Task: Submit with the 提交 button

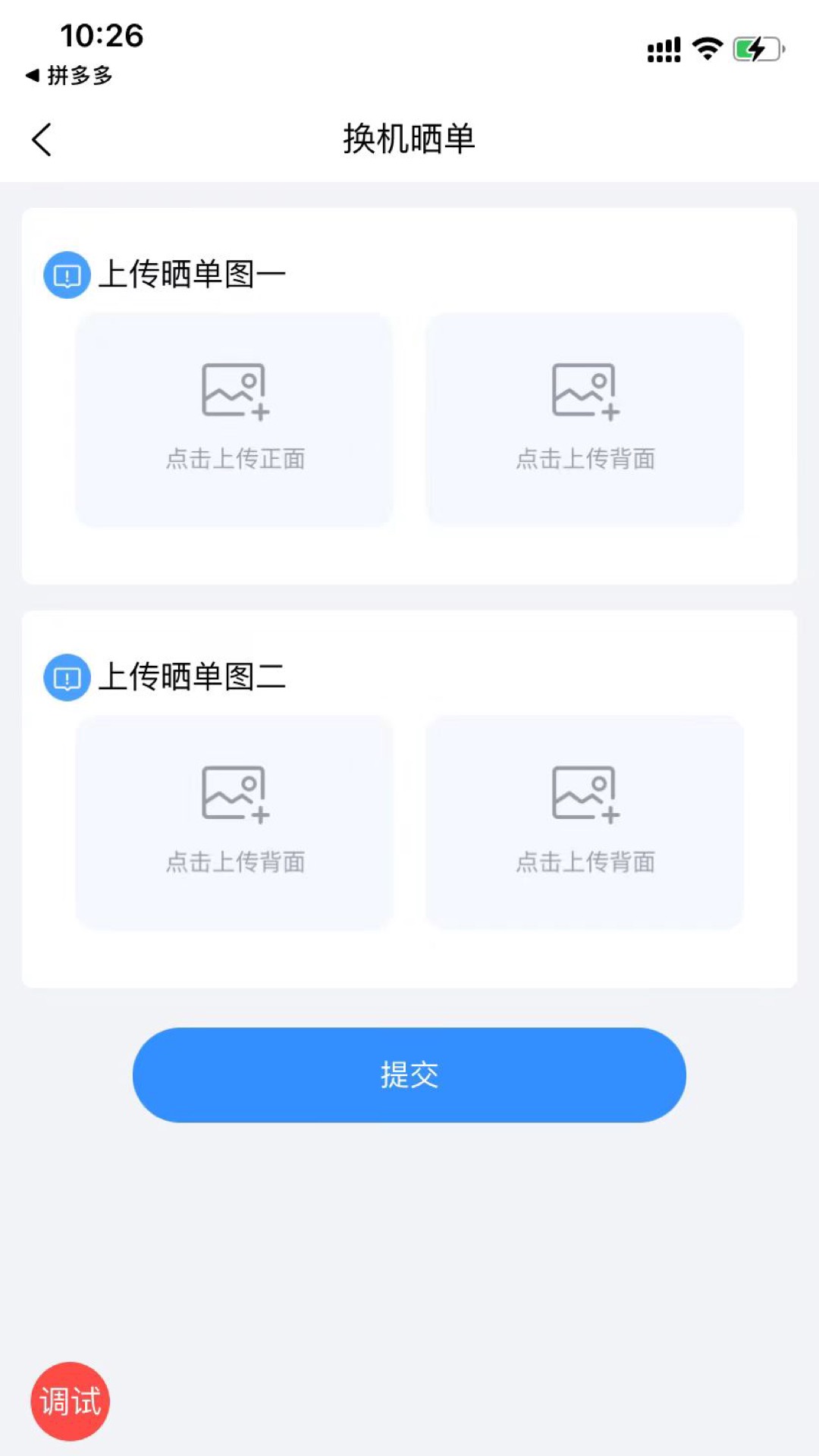Action: point(409,1075)
